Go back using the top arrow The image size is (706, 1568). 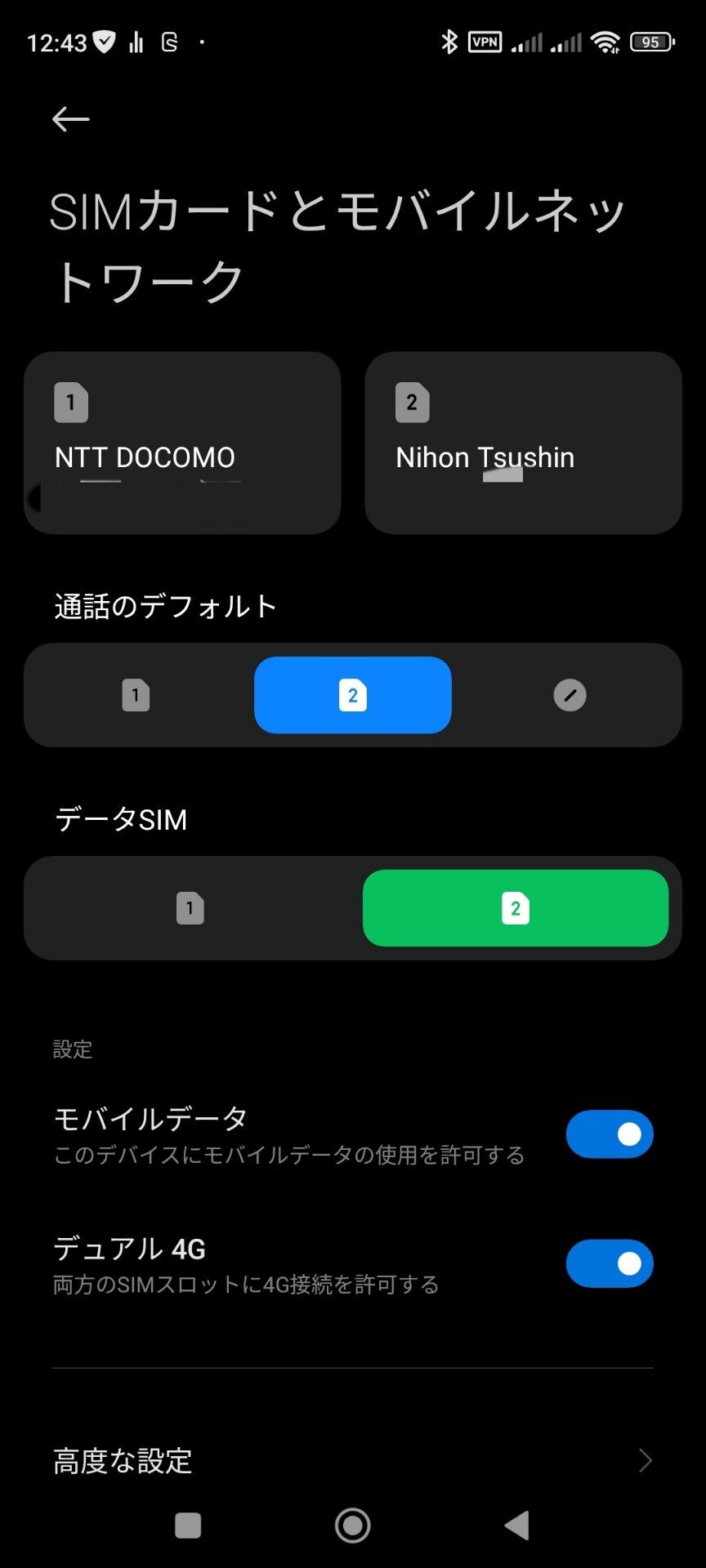(x=70, y=120)
